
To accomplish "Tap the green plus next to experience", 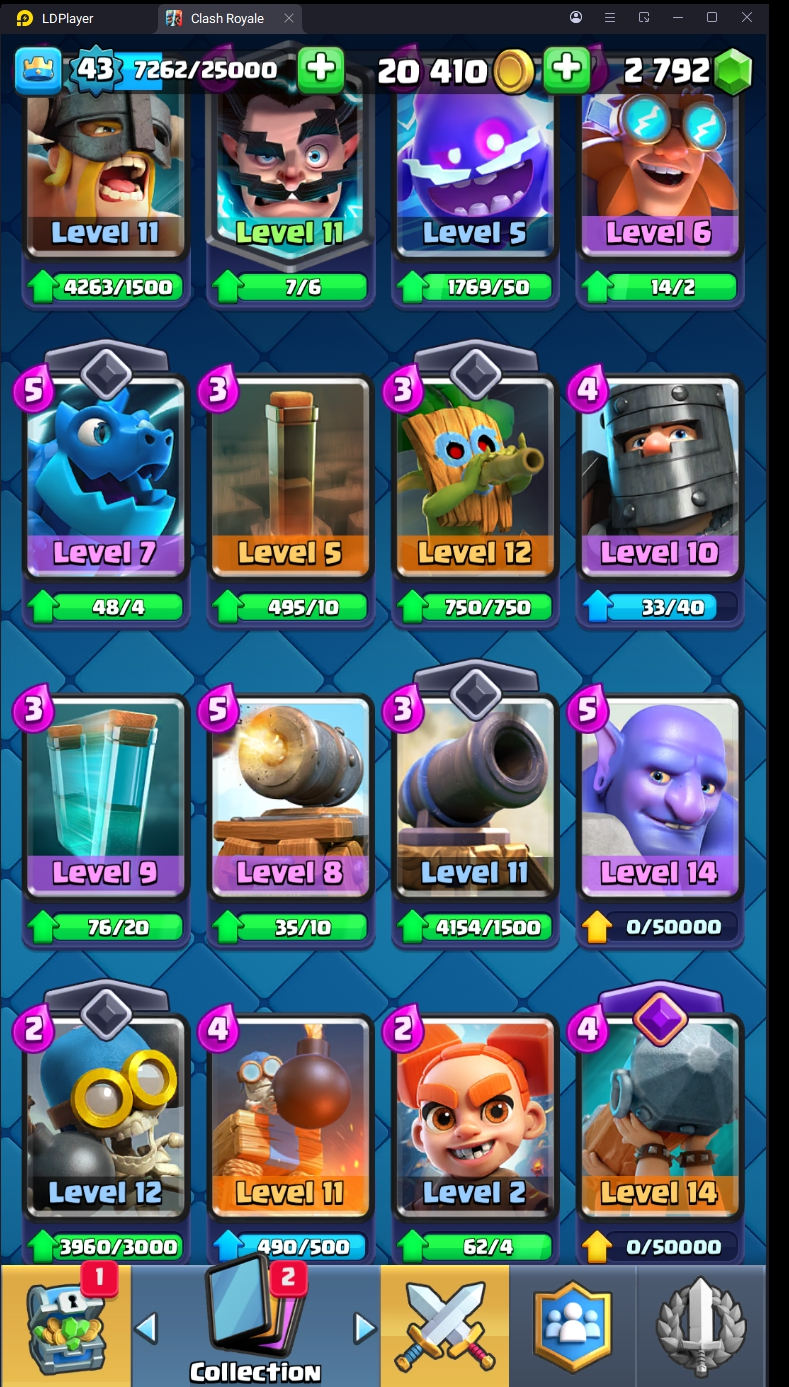I will [320, 69].
